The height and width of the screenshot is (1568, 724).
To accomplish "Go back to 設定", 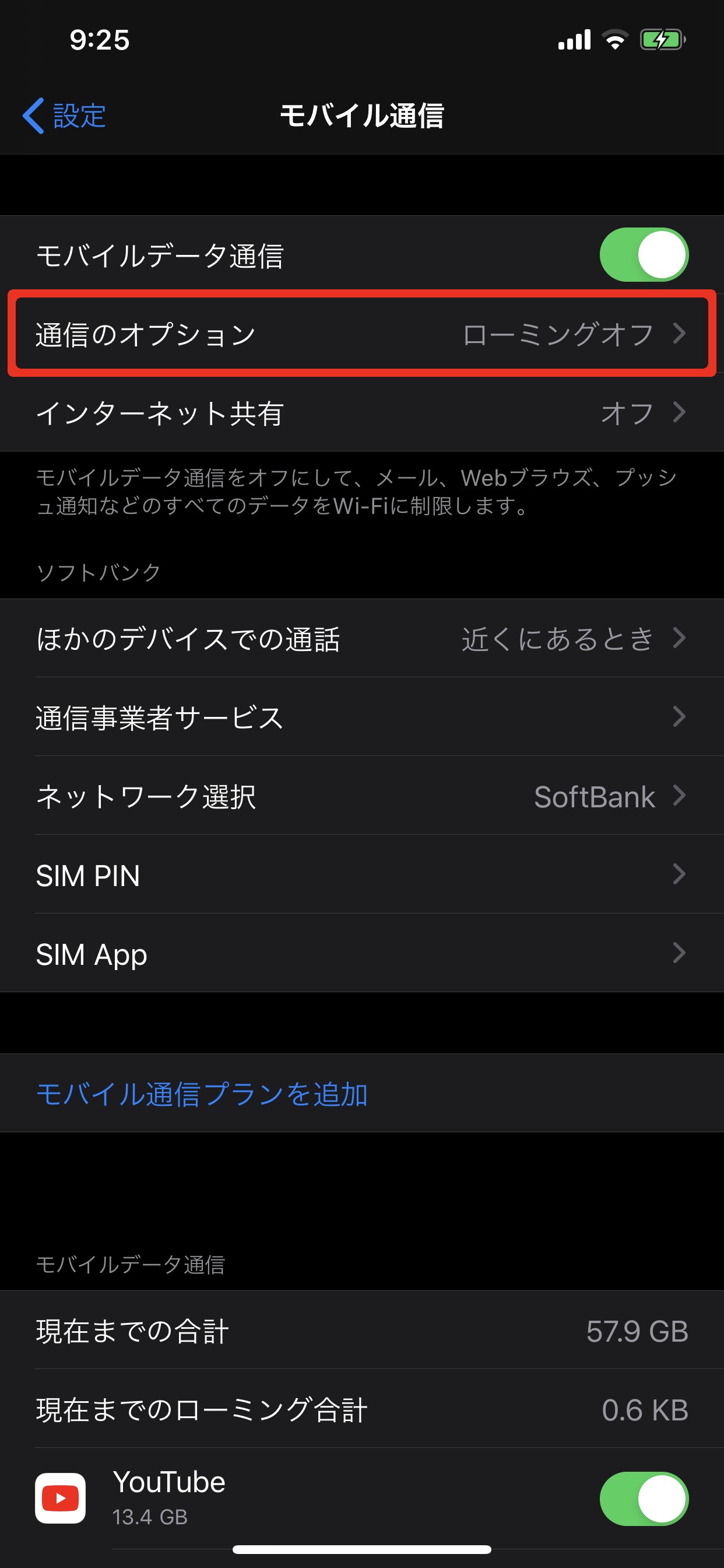I will click(65, 116).
